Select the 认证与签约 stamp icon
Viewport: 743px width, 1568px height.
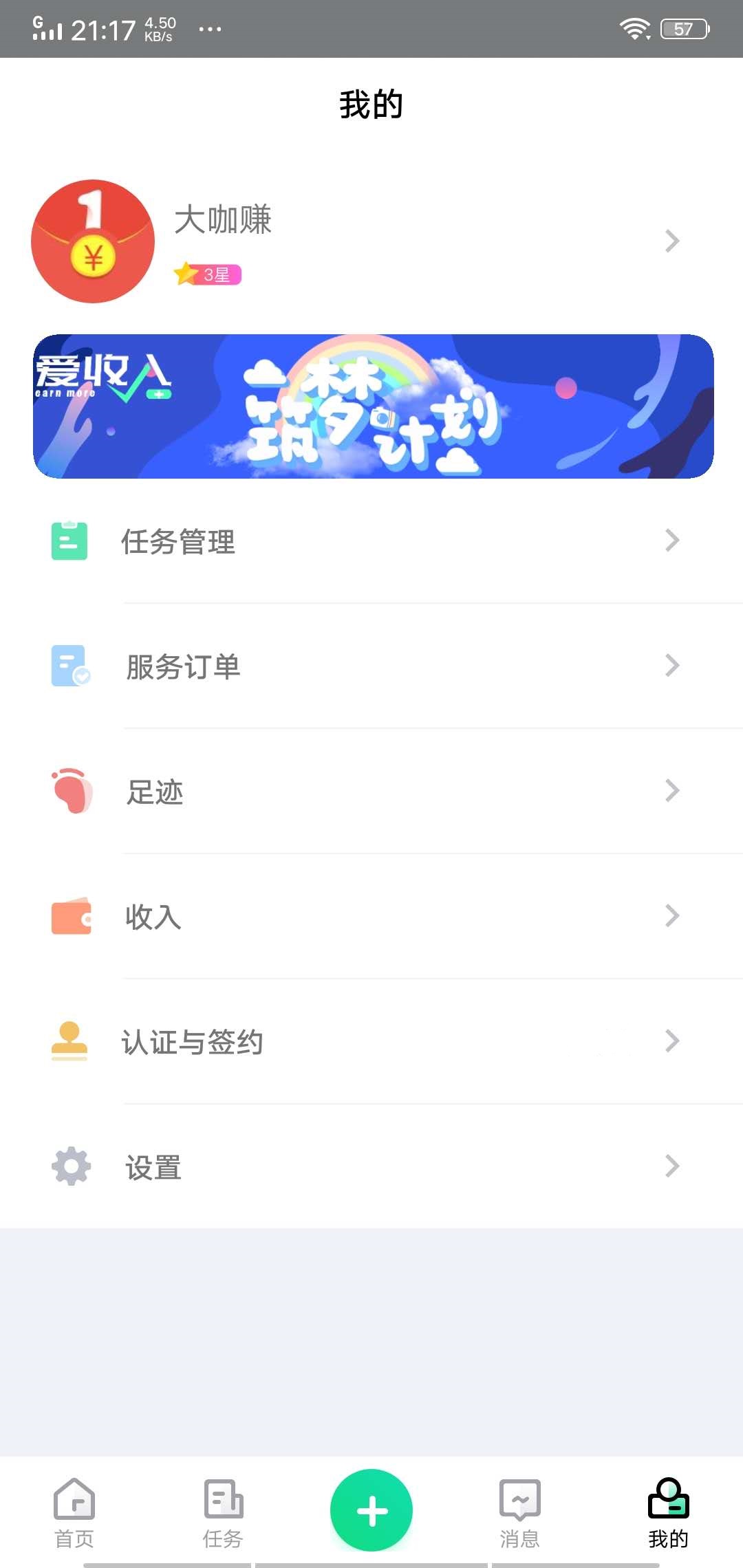pos(69,1041)
